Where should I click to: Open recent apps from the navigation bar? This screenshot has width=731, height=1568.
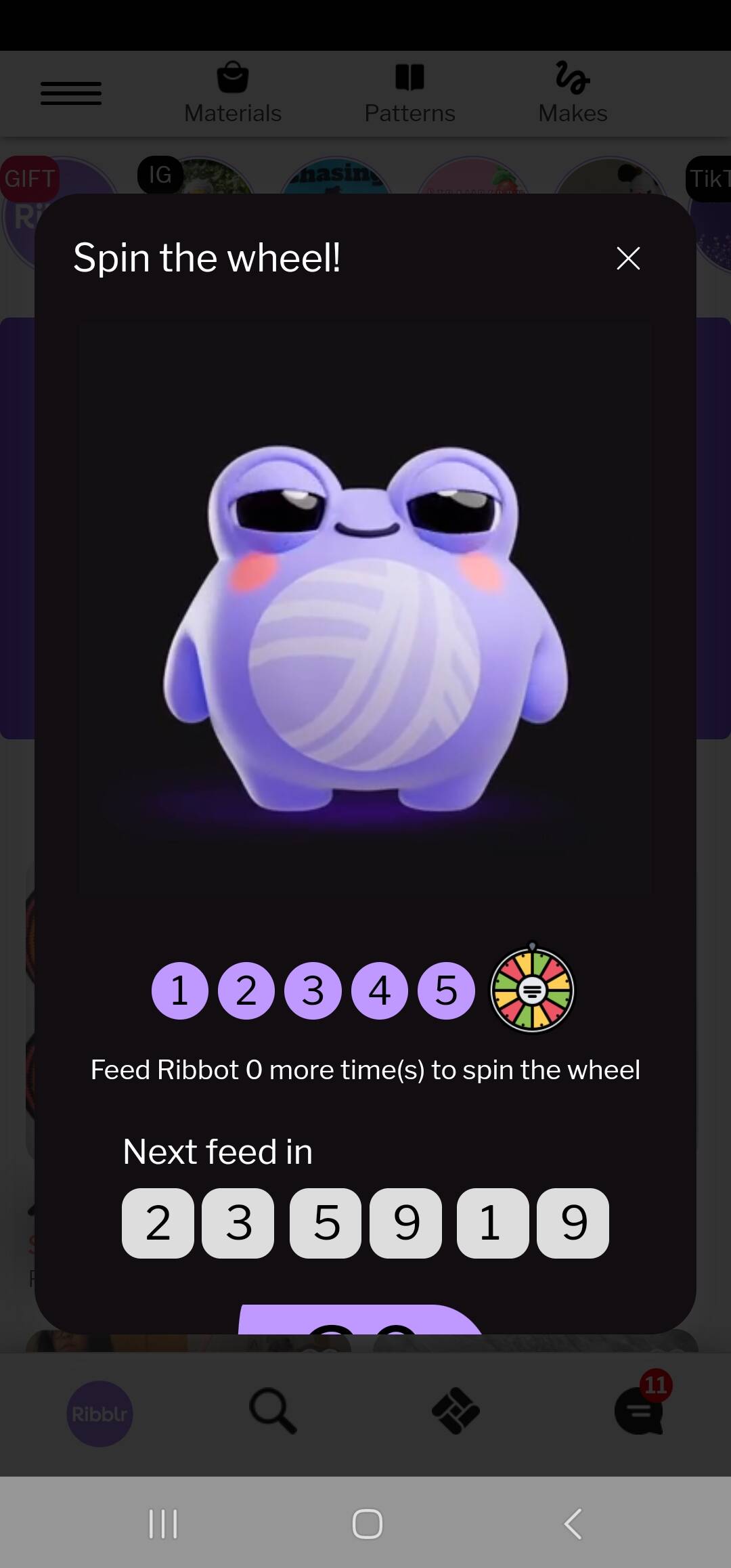[163, 1524]
